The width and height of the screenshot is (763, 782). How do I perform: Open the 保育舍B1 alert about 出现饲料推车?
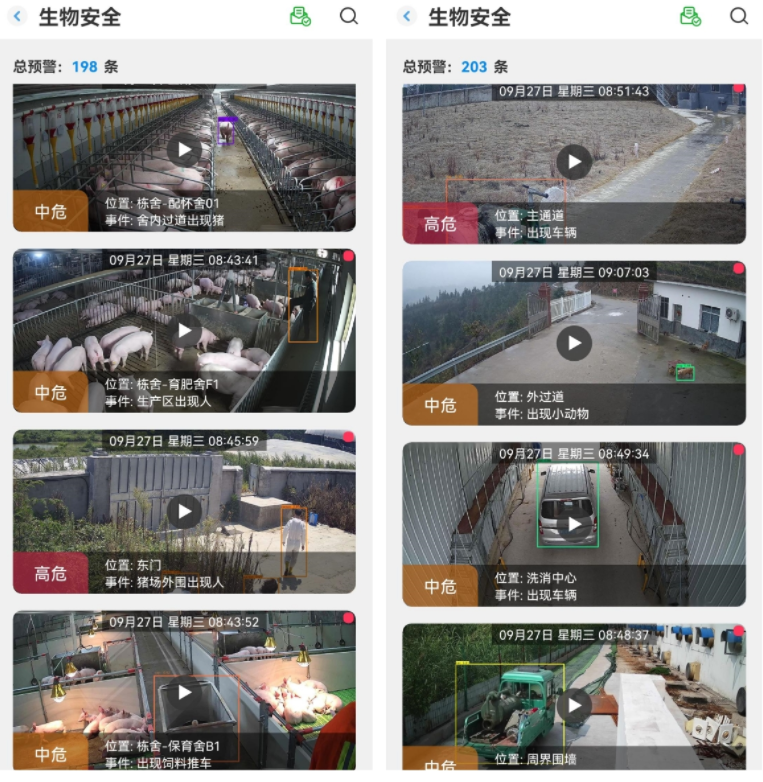(184, 691)
